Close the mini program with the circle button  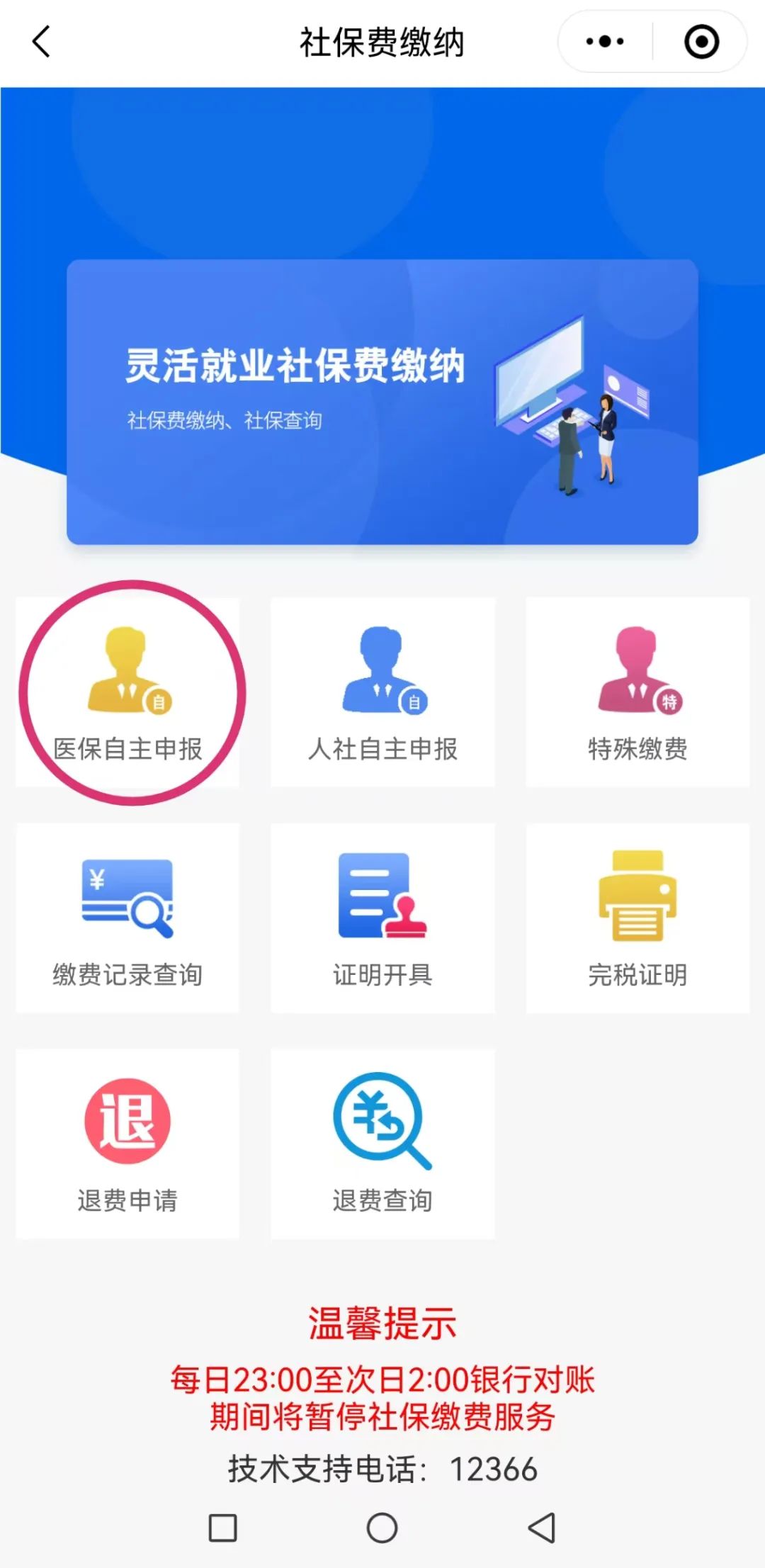701,42
